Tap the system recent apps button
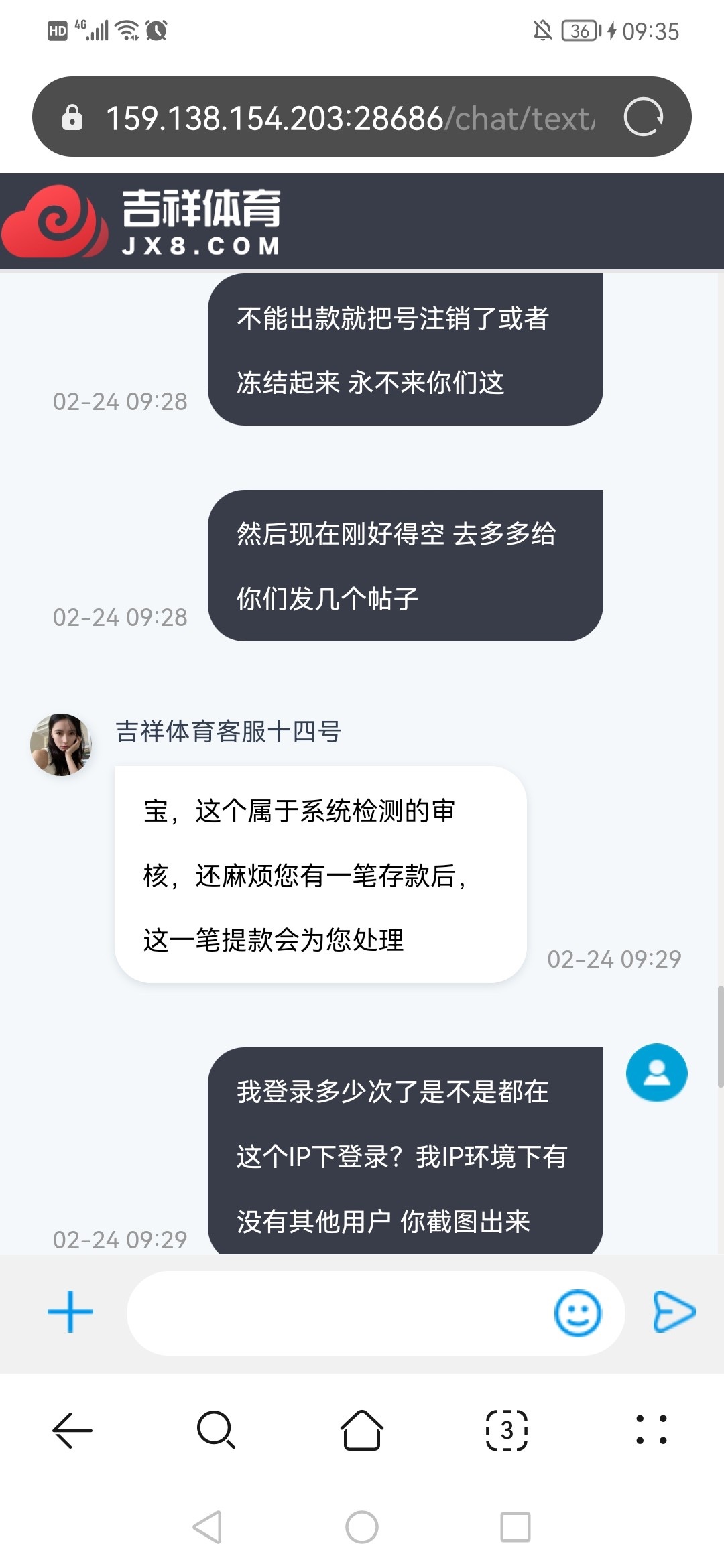Screen dimensions: 724x1568 516,1527
